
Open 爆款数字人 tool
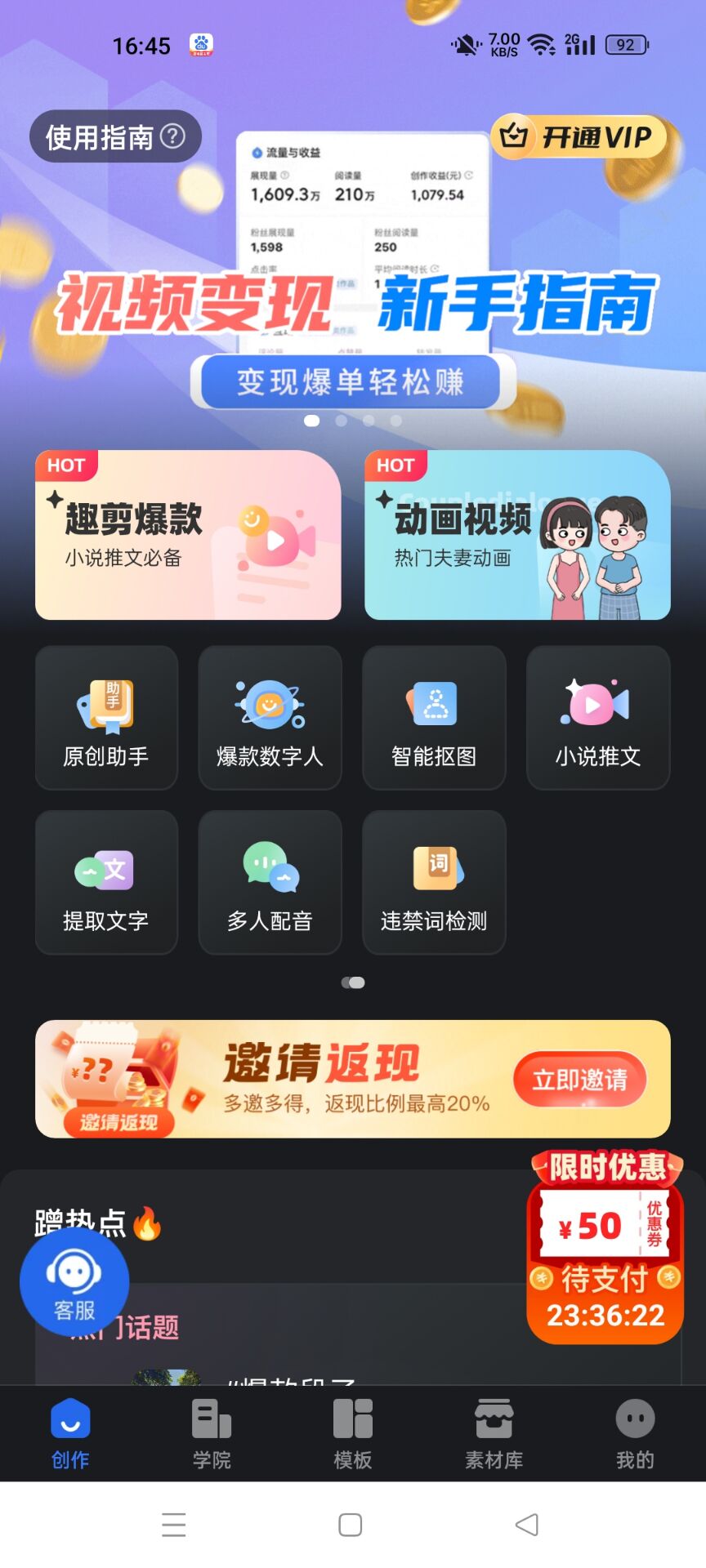tap(270, 718)
